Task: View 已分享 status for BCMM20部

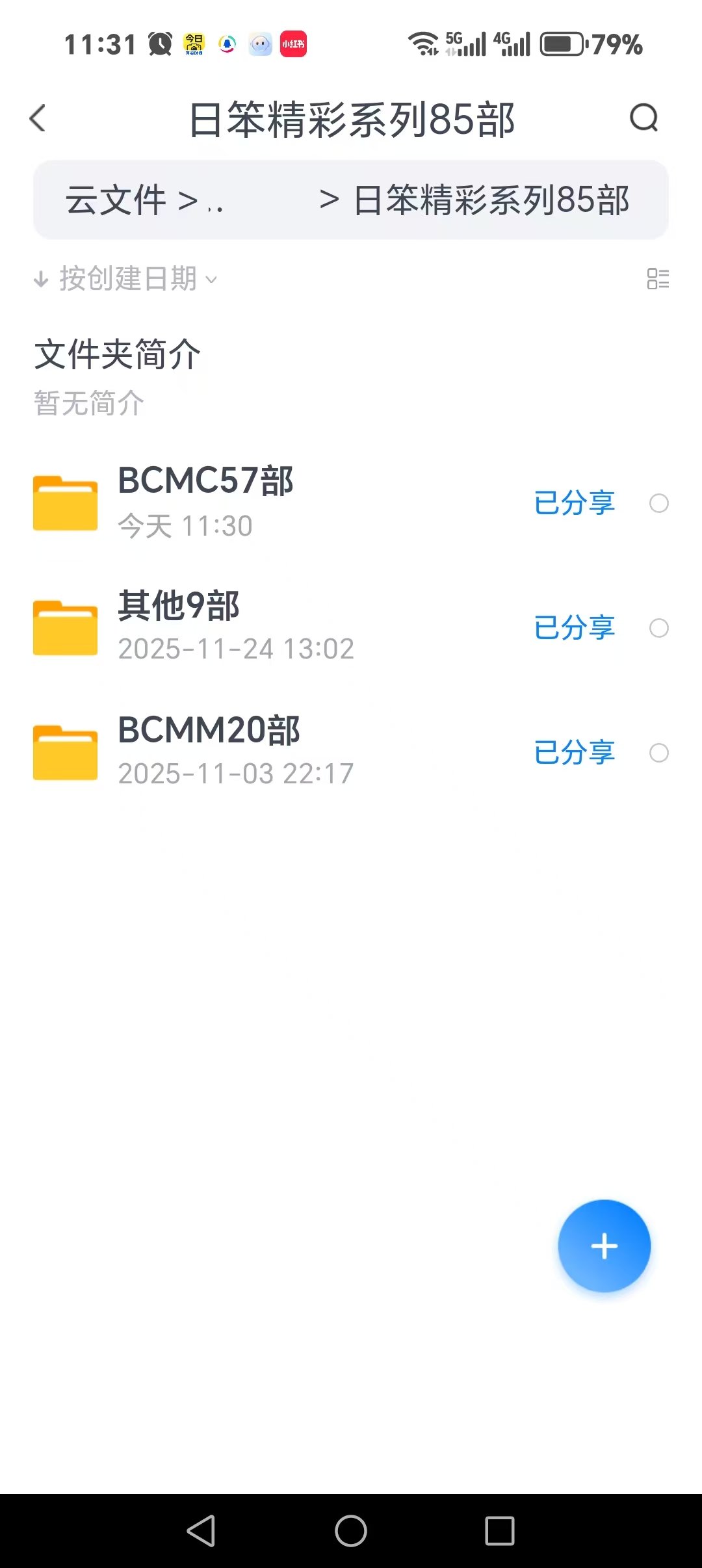Action: 575,753
